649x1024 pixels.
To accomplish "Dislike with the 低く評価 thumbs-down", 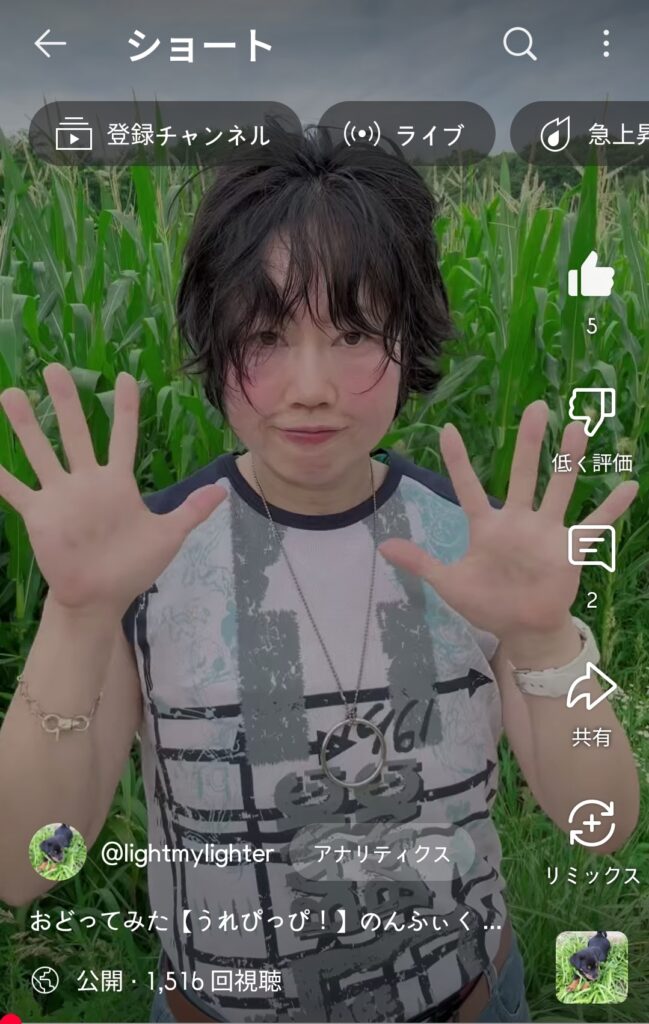I will [591, 412].
